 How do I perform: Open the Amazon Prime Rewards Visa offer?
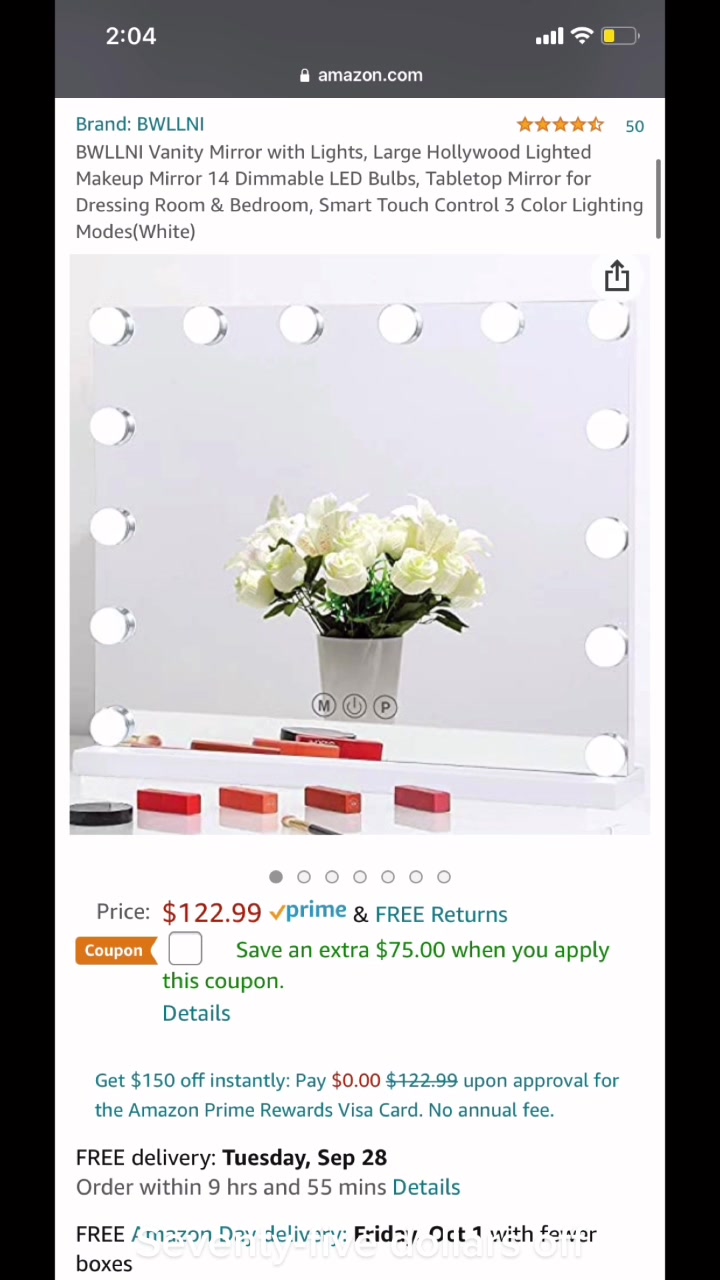[356, 1095]
